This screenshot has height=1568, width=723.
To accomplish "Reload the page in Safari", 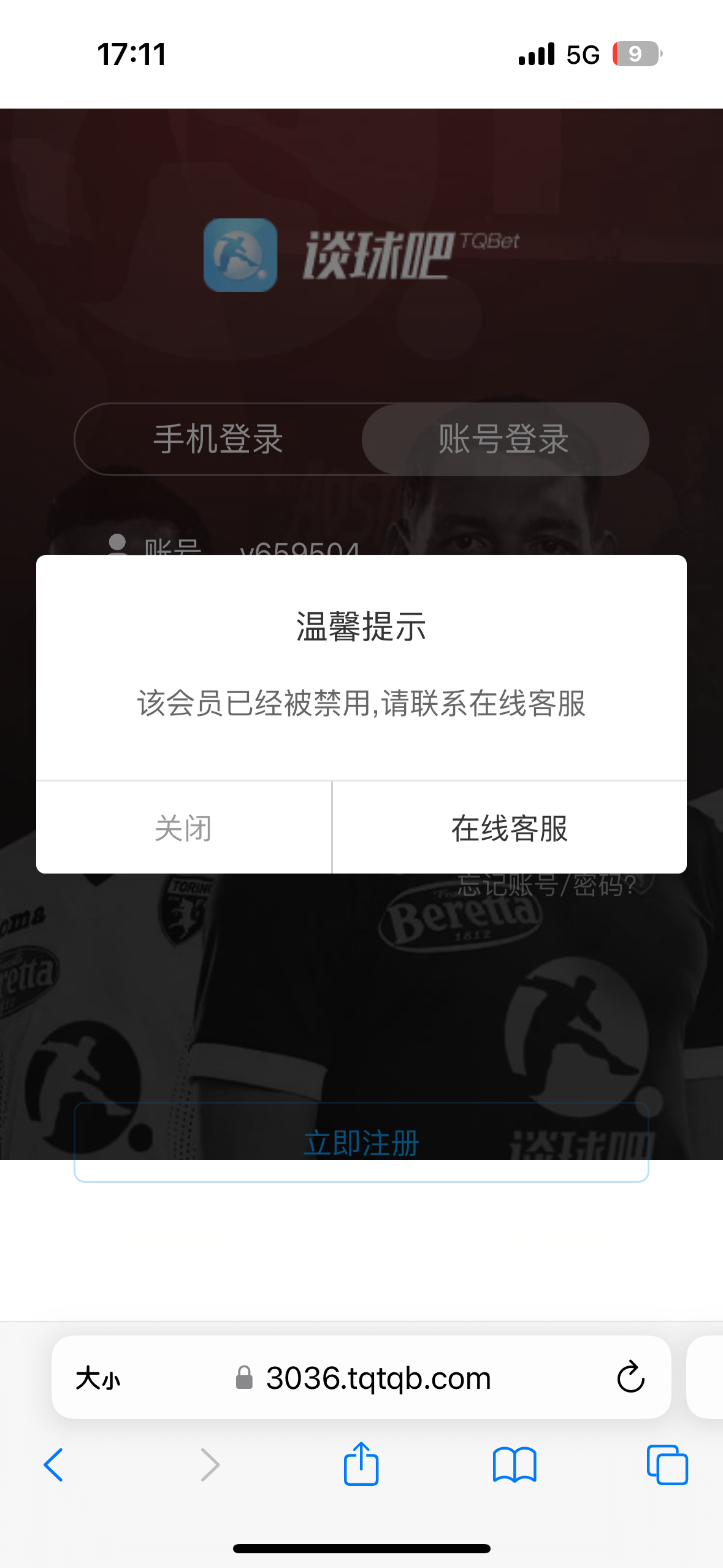I will (x=630, y=1377).
